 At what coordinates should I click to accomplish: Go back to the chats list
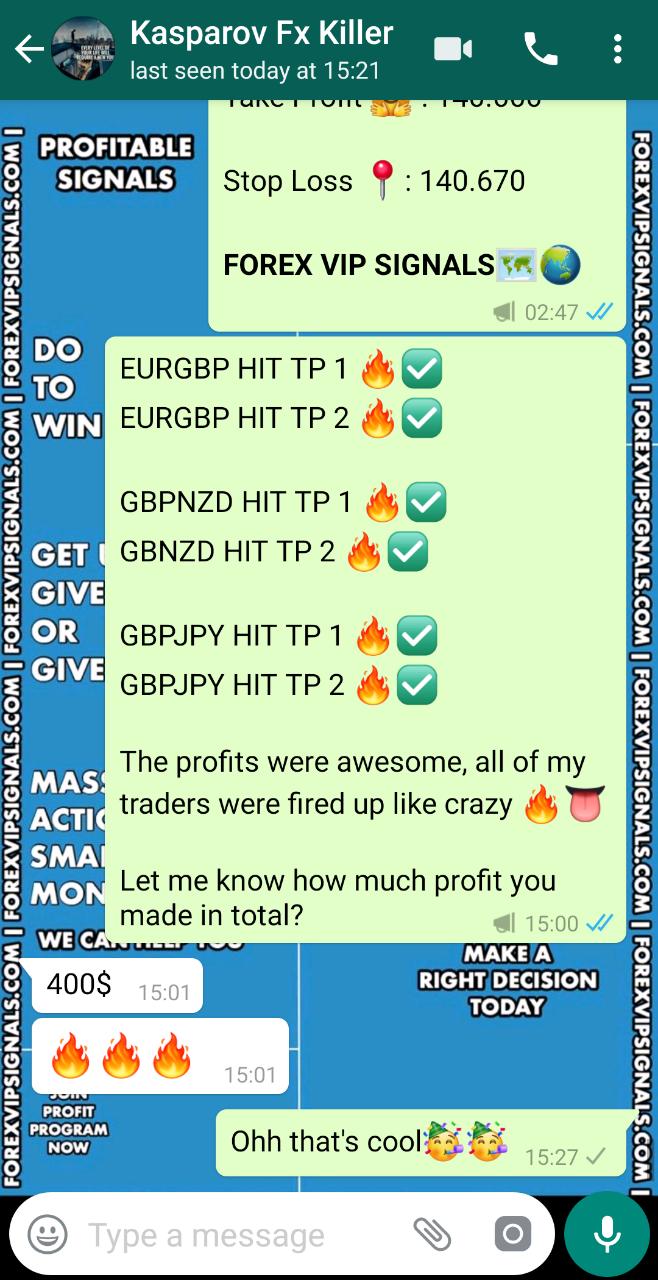[27, 49]
